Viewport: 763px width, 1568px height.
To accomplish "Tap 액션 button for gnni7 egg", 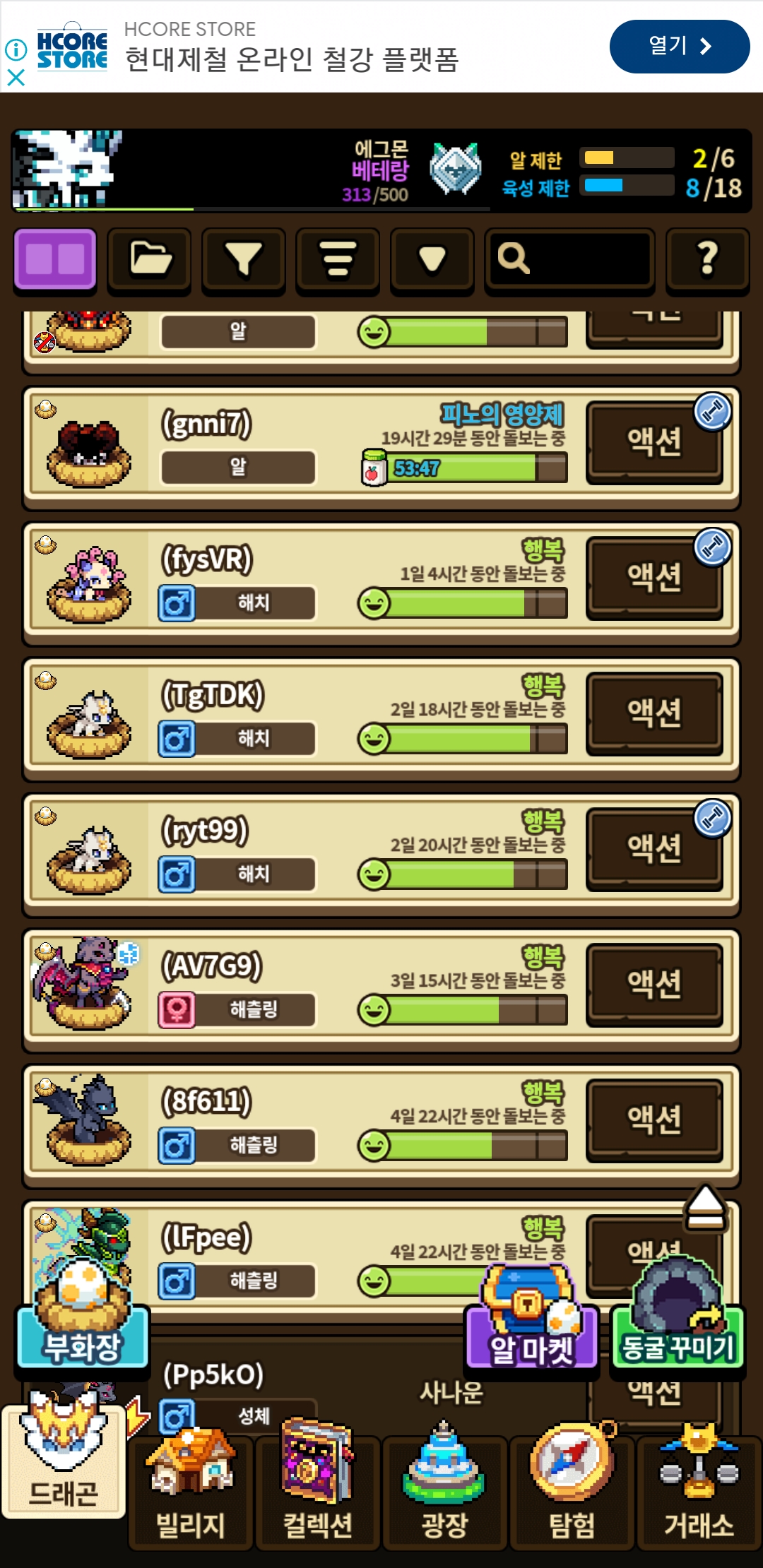I will [x=654, y=442].
